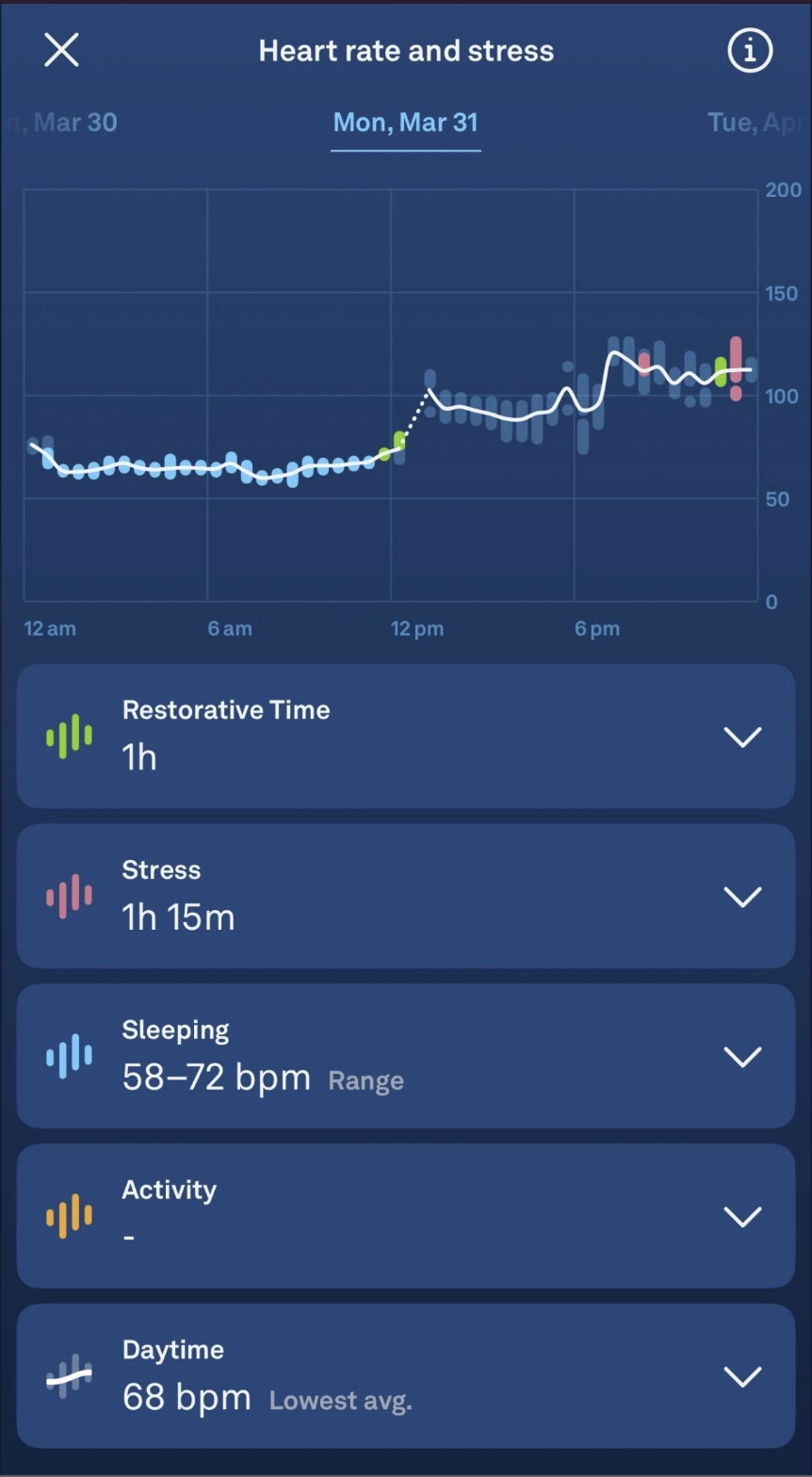
Task: Expand the Restorative Time card
Action: coord(742,737)
